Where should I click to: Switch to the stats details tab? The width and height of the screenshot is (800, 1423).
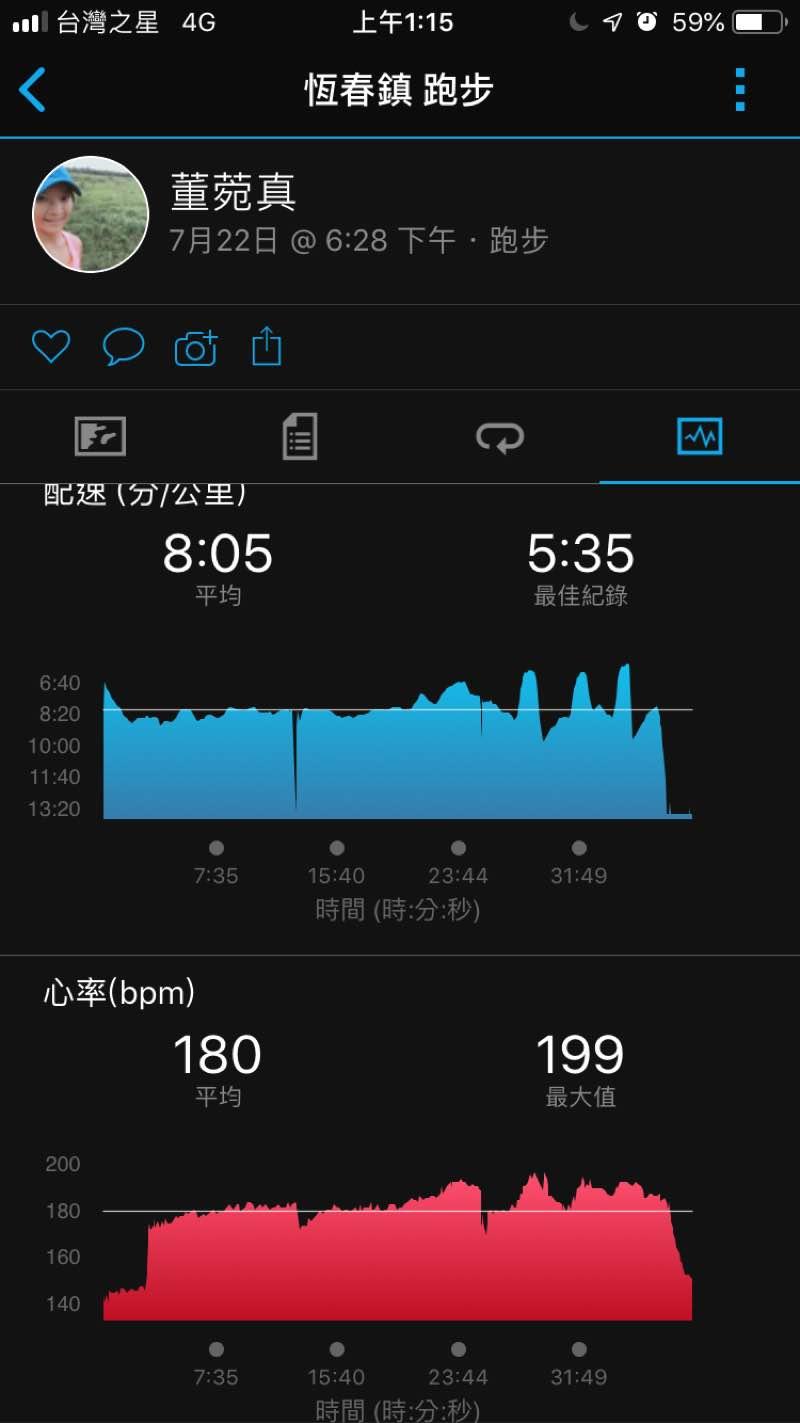tap(300, 437)
